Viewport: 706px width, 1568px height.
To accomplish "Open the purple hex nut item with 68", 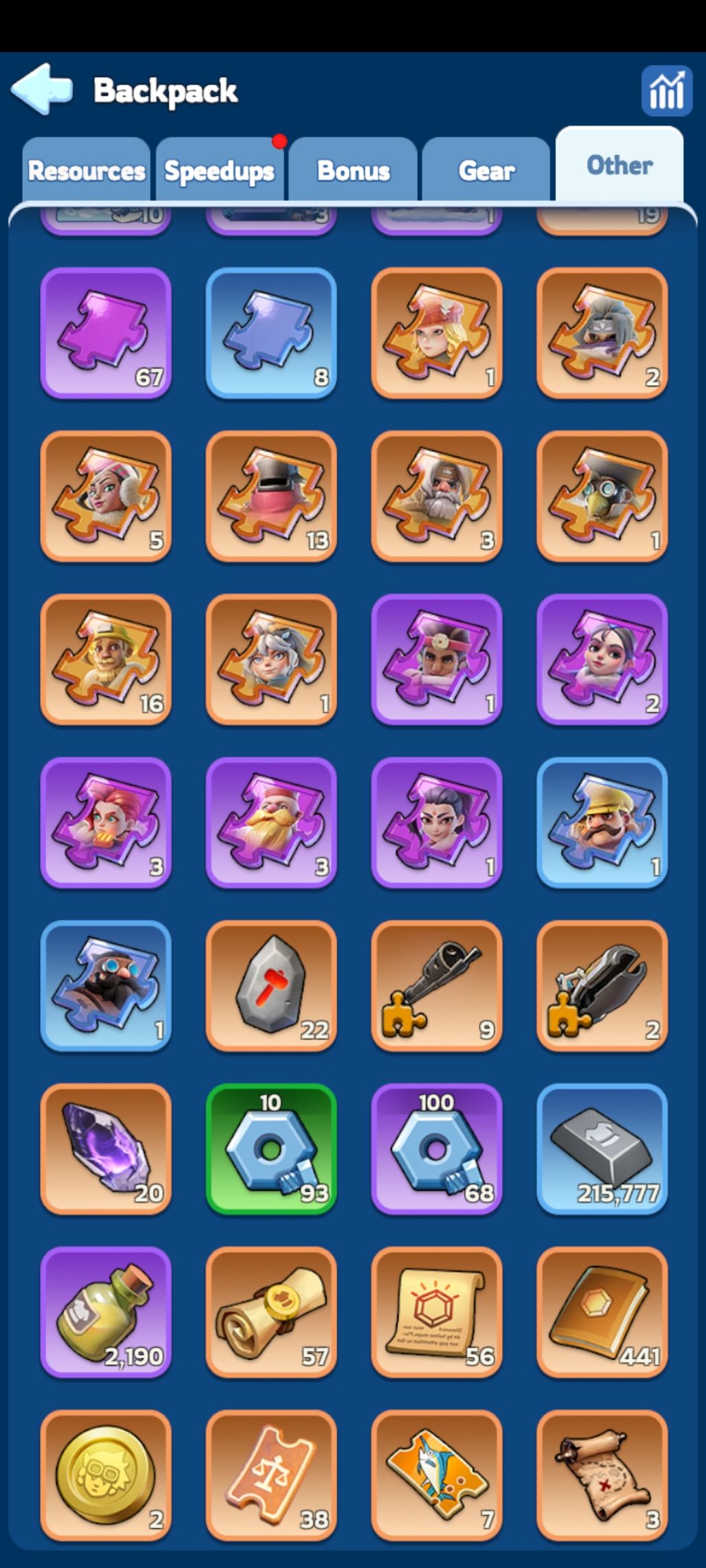I will click(x=437, y=1149).
